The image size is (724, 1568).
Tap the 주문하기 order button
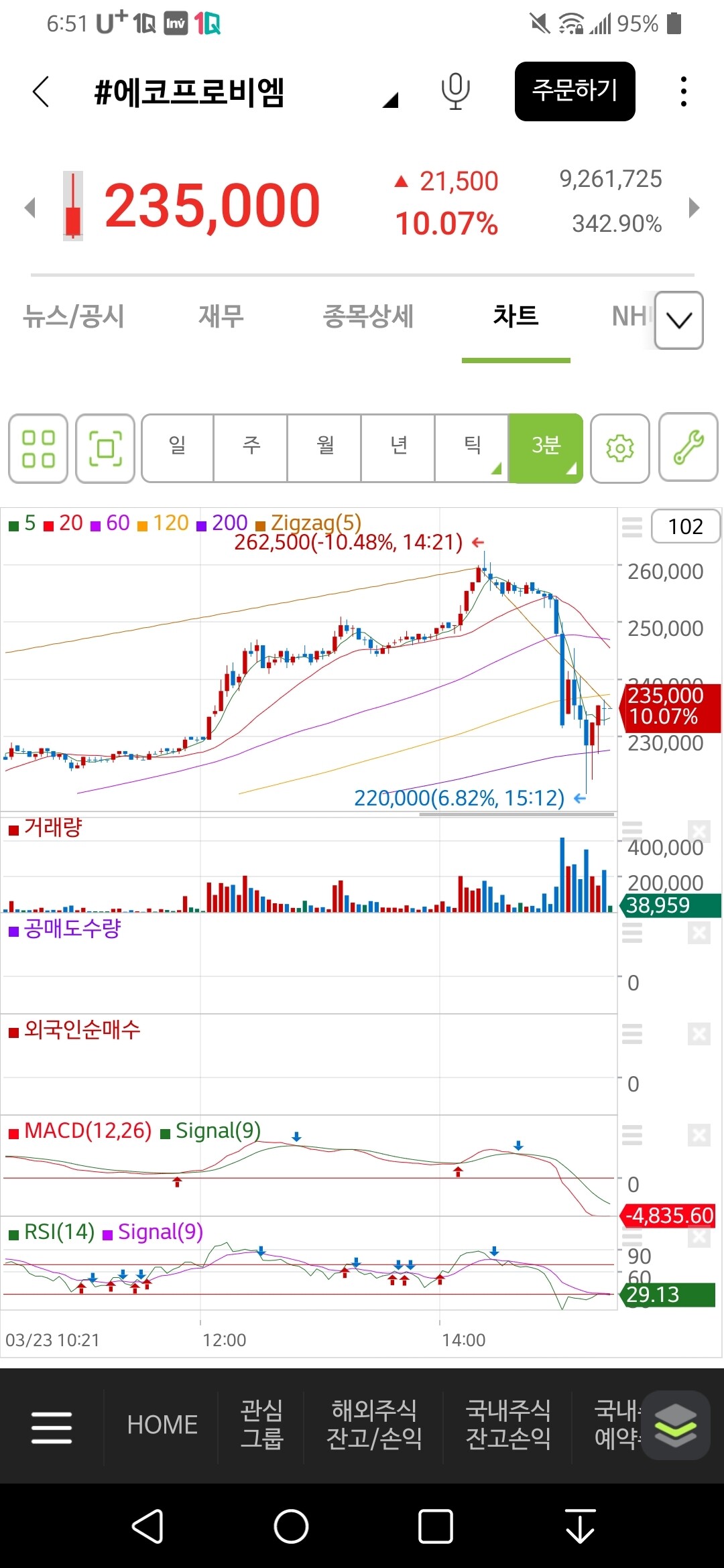pos(575,91)
